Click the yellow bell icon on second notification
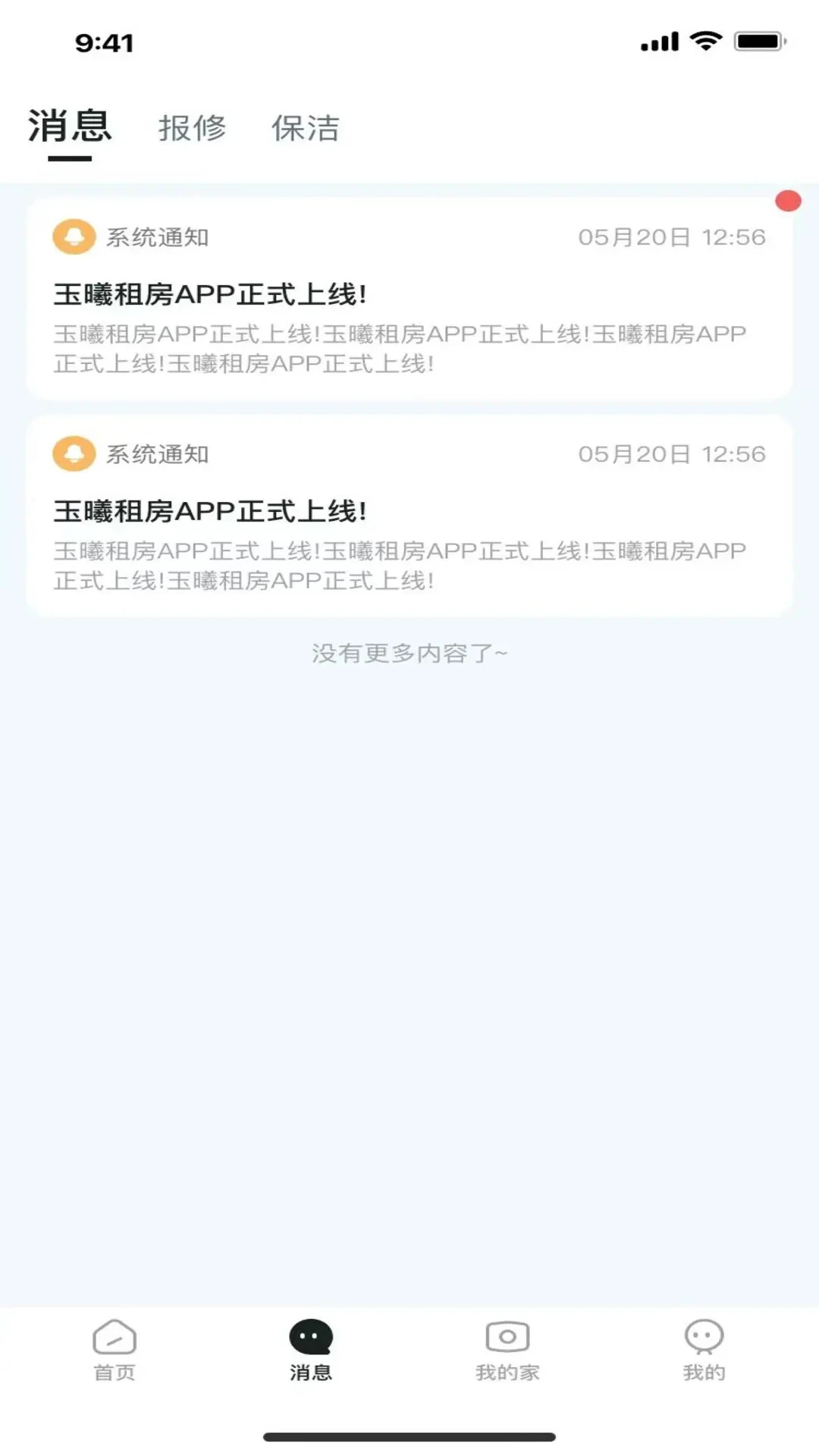The image size is (819, 1456). coord(74,455)
